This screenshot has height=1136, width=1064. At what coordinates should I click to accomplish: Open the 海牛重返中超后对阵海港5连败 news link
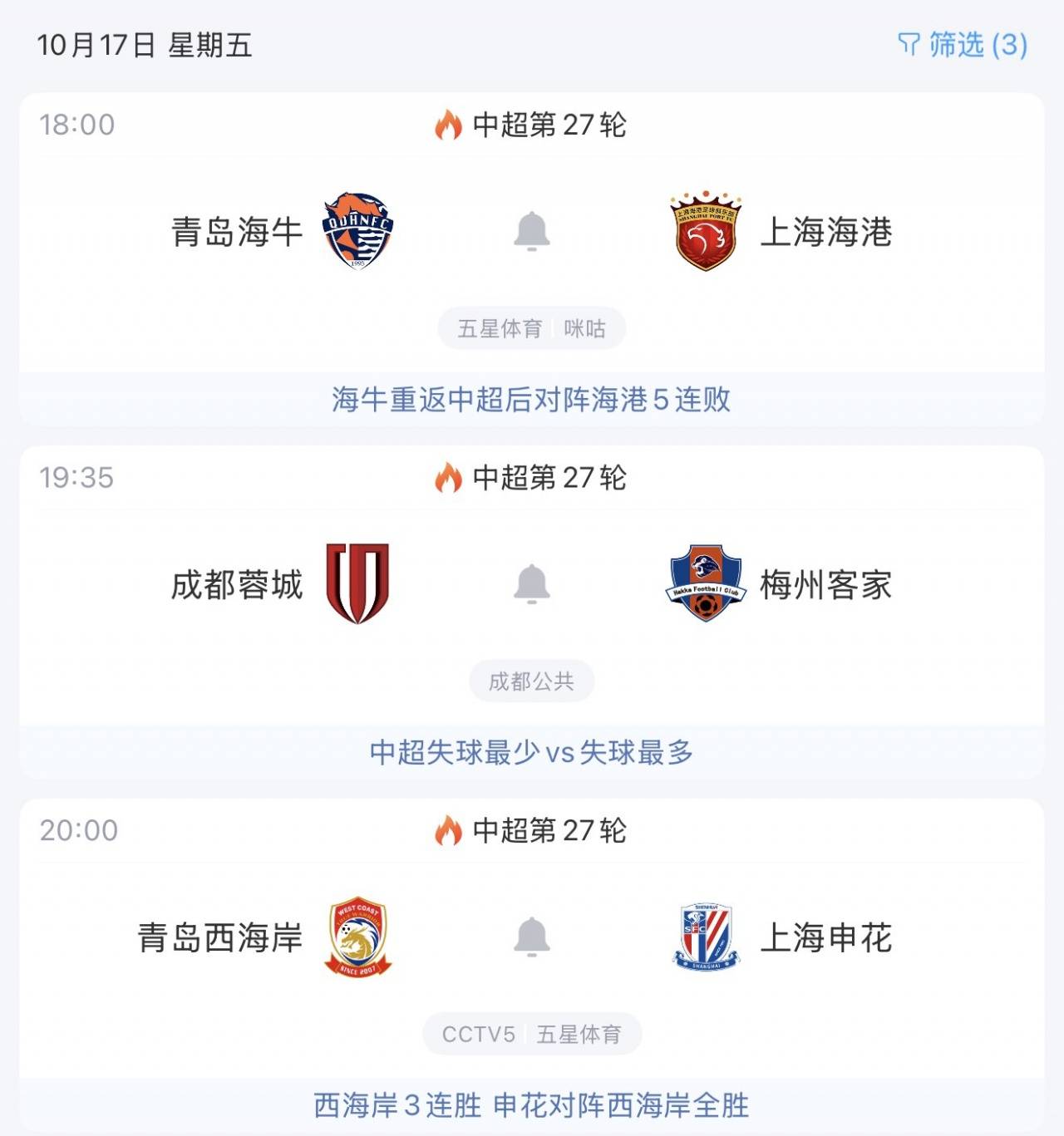532,401
